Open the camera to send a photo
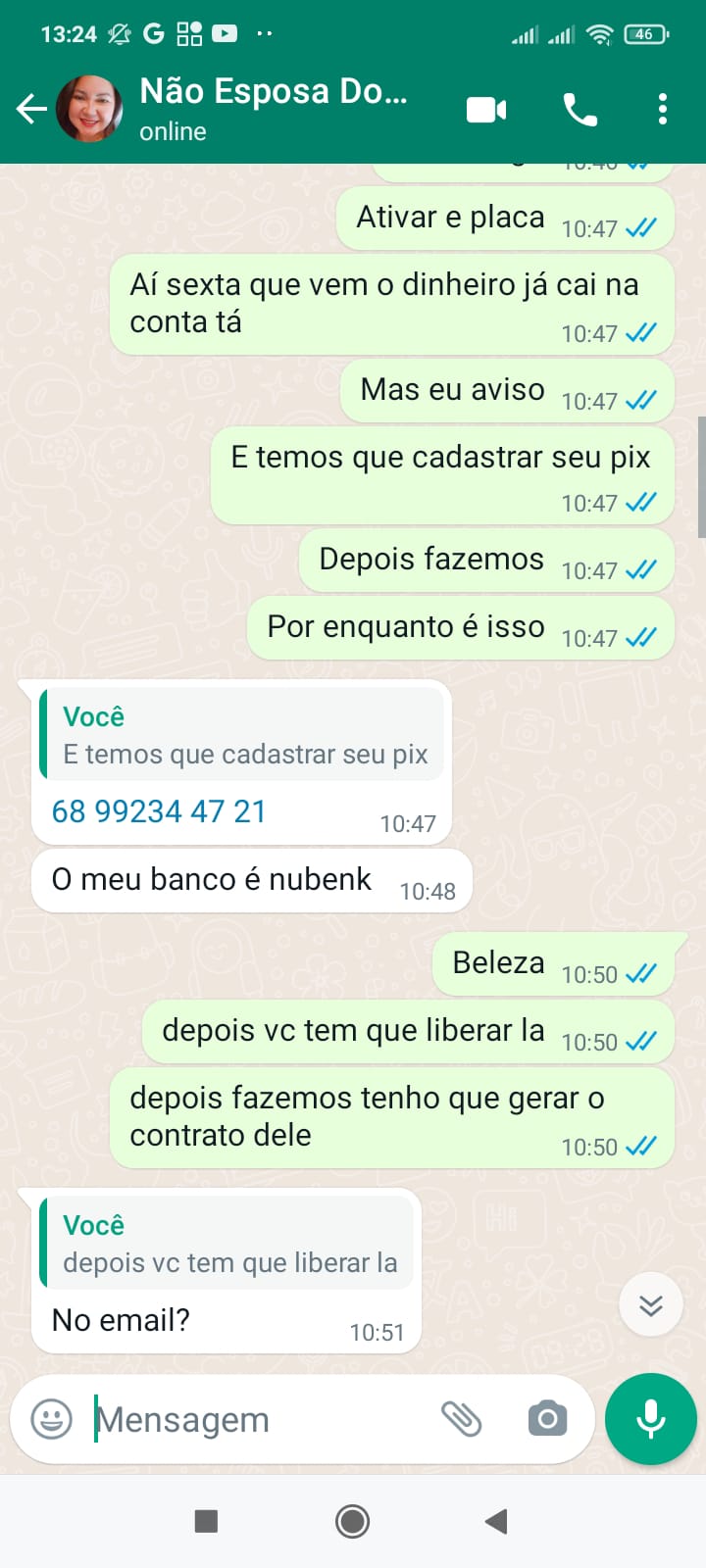Screen dimensions: 706x1568 point(547,1419)
